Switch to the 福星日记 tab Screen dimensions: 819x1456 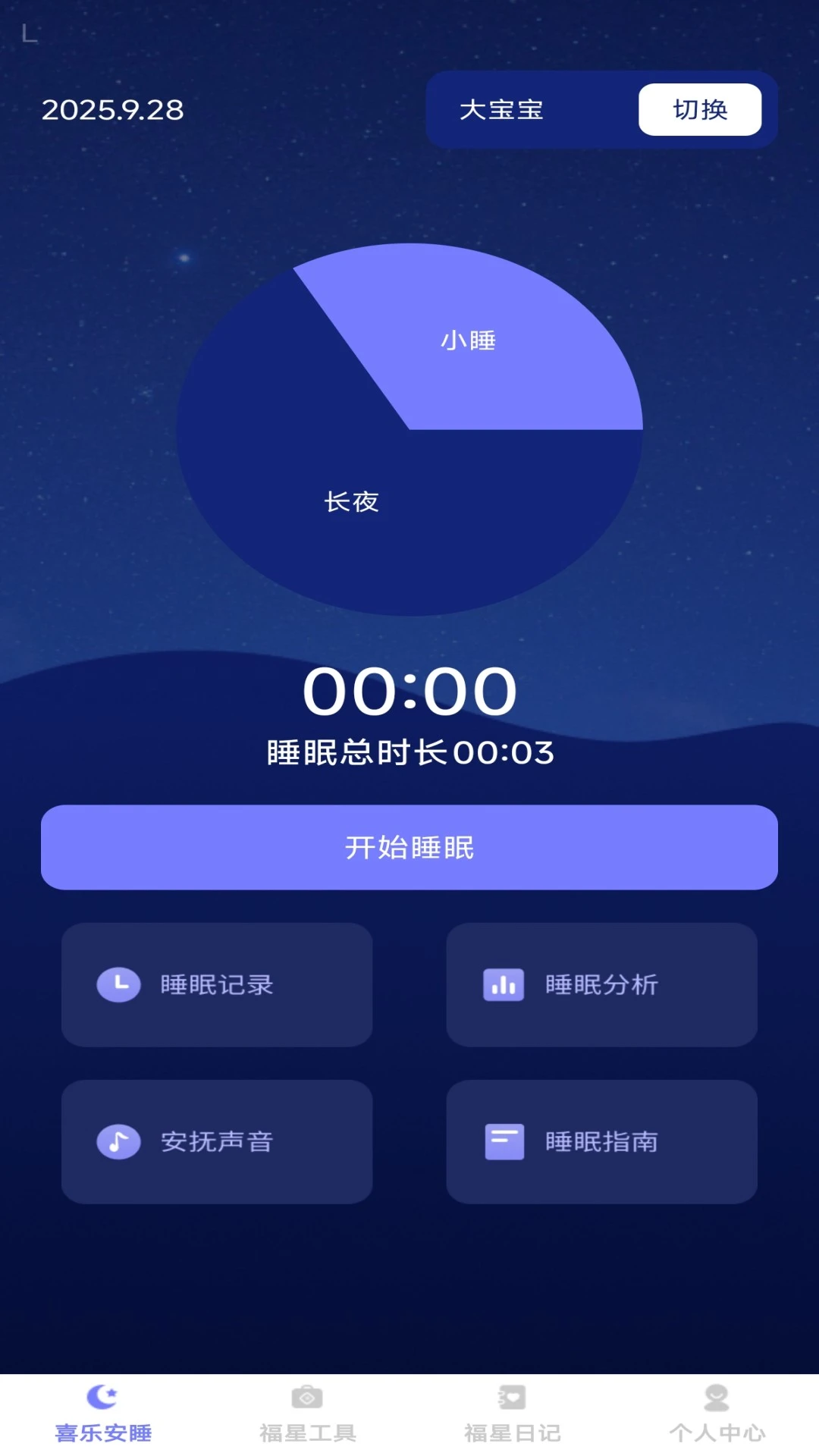coord(512,1415)
